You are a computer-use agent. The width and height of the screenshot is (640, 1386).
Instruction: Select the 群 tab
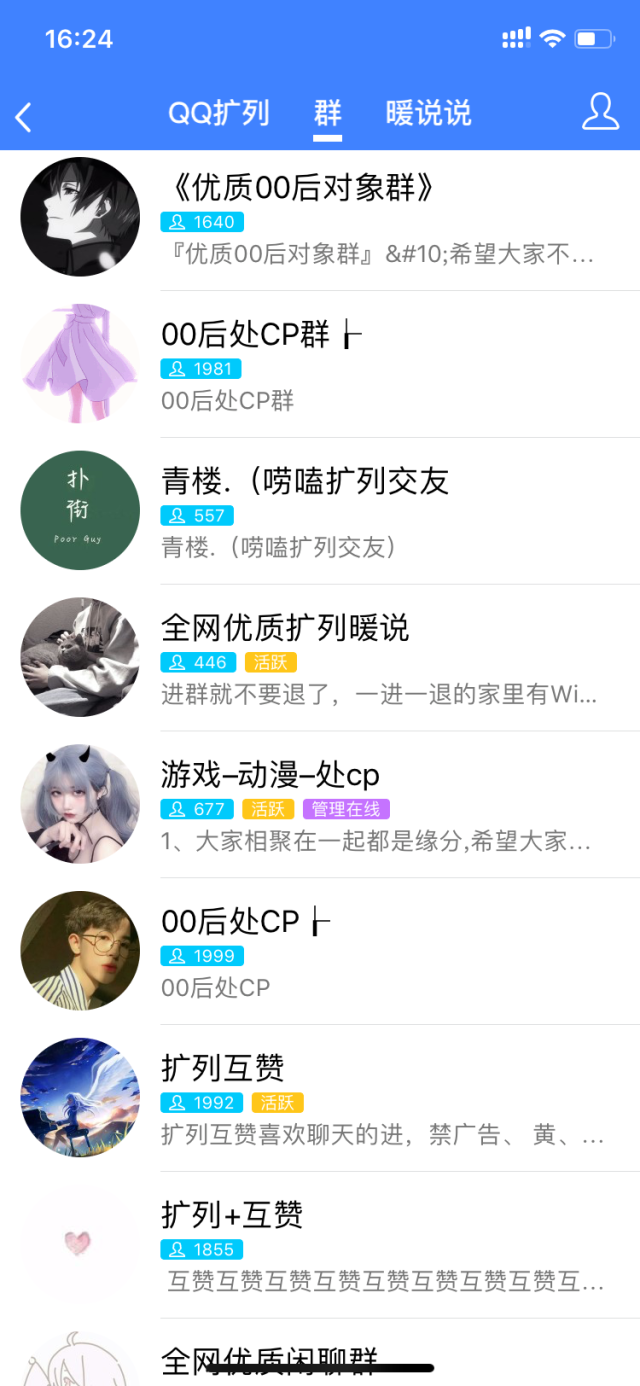pos(327,113)
